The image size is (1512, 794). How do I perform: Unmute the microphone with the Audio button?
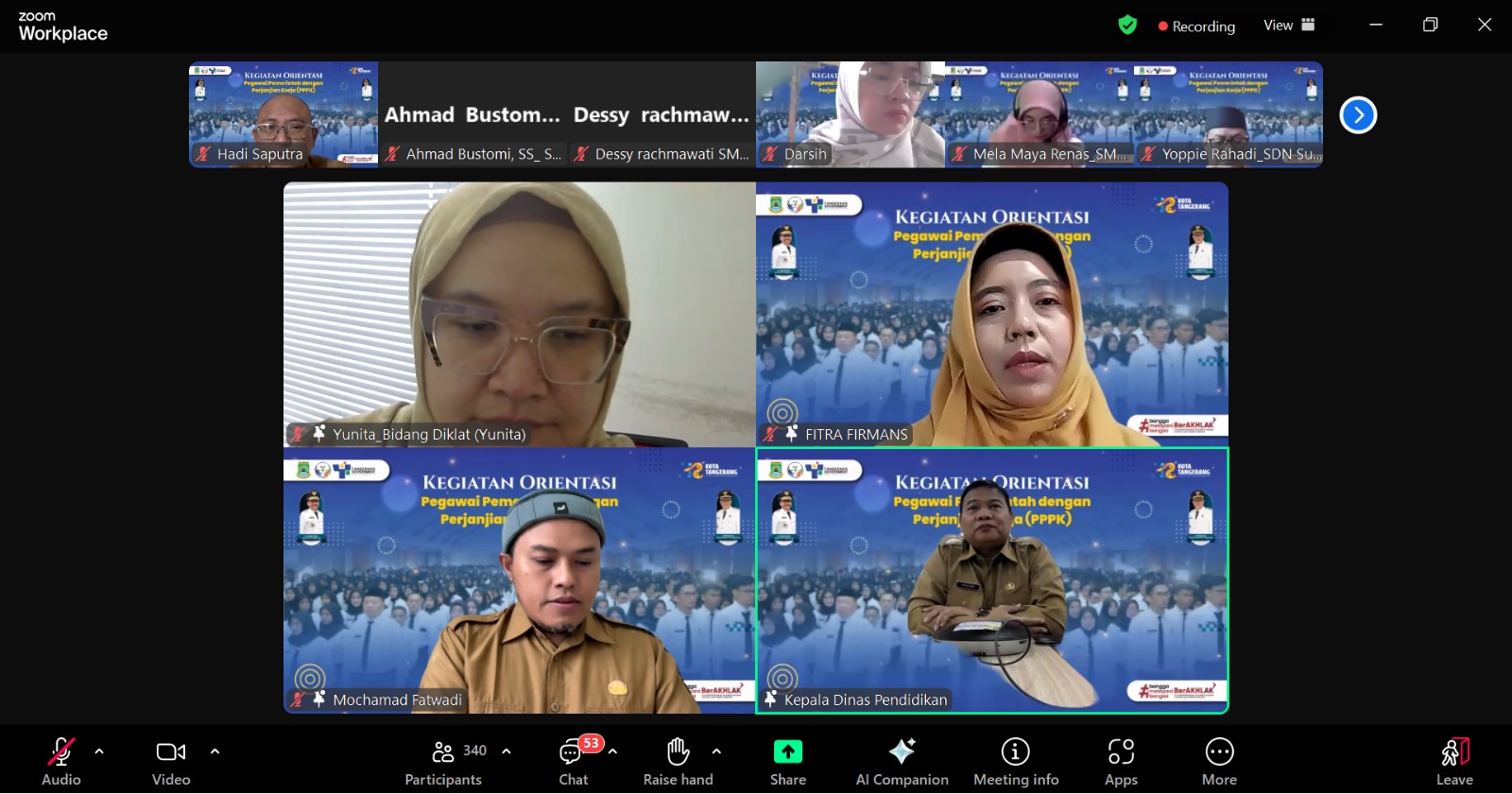click(x=61, y=760)
